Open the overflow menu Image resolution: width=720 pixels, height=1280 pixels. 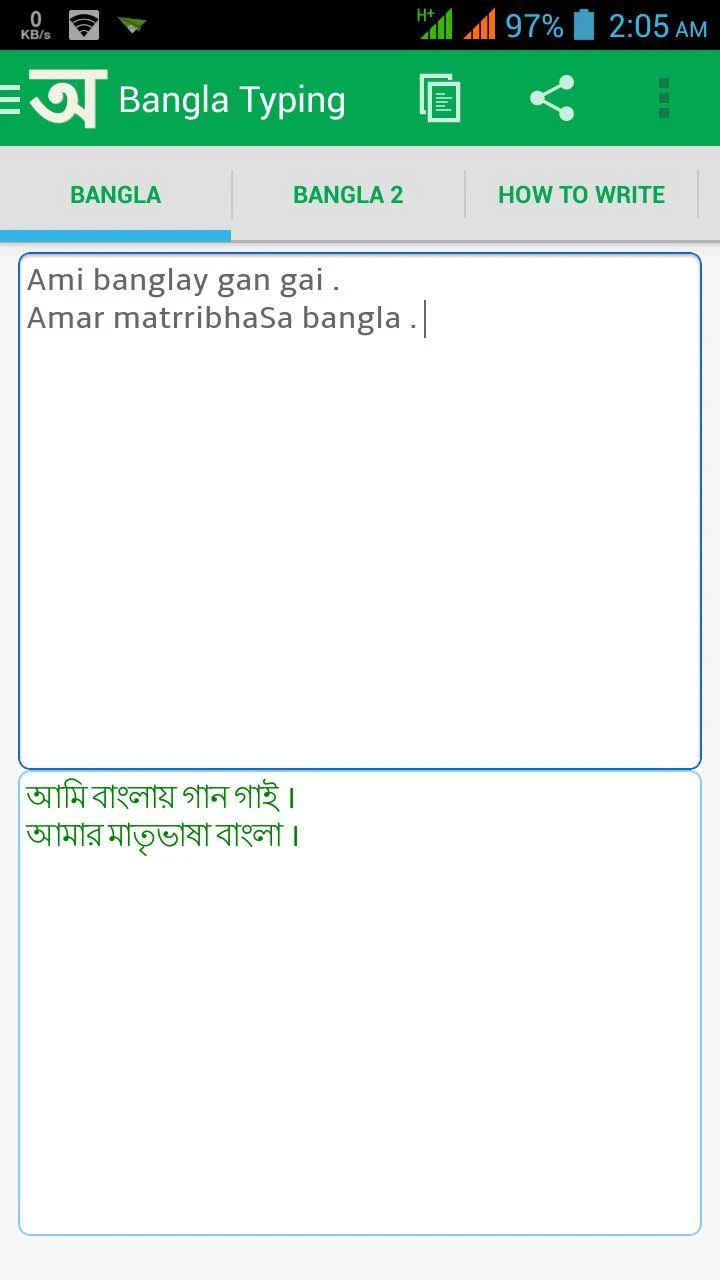click(x=664, y=98)
